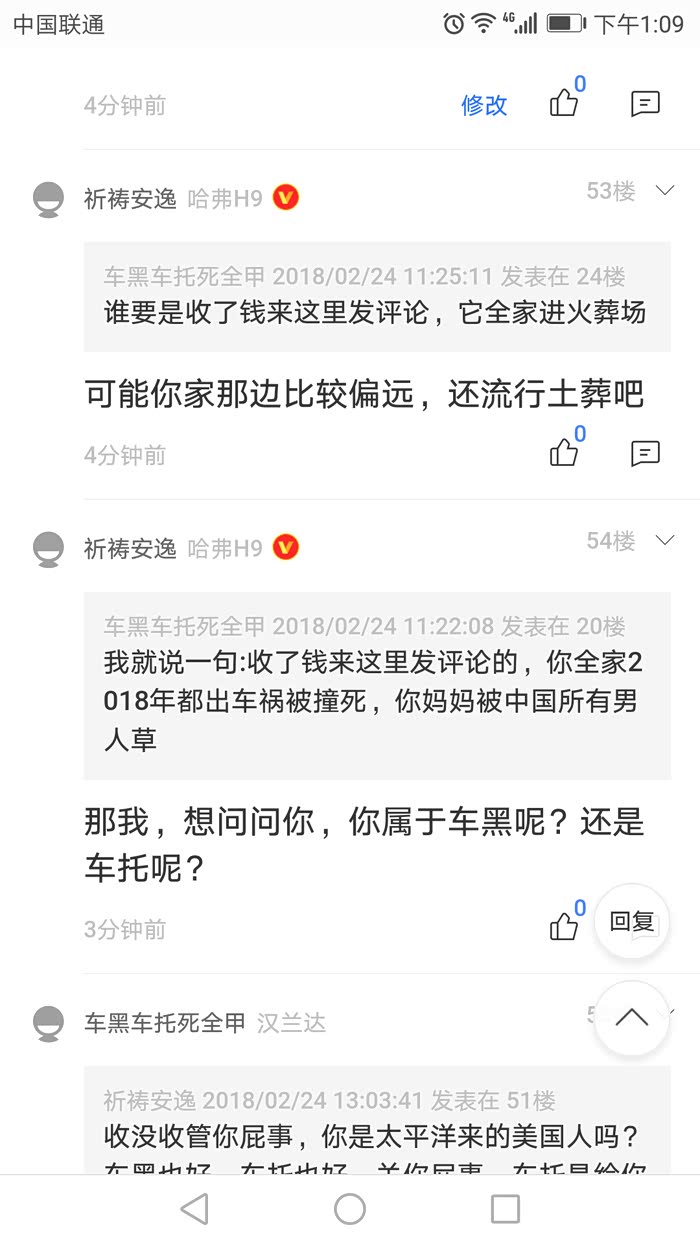Tap the floating 回复 reply button
Viewport: 700px width, 1244px height.
point(632,922)
